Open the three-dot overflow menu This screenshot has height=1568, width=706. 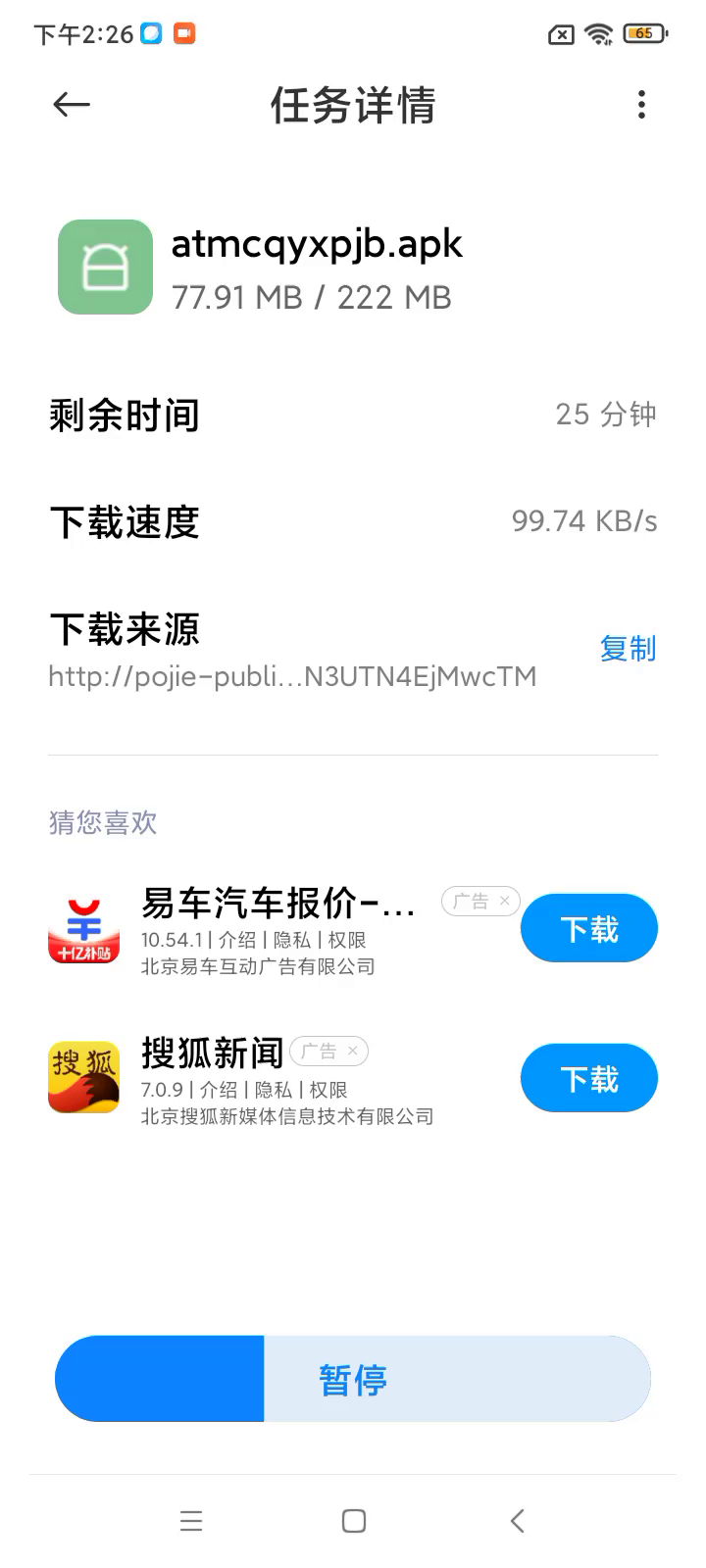641,105
